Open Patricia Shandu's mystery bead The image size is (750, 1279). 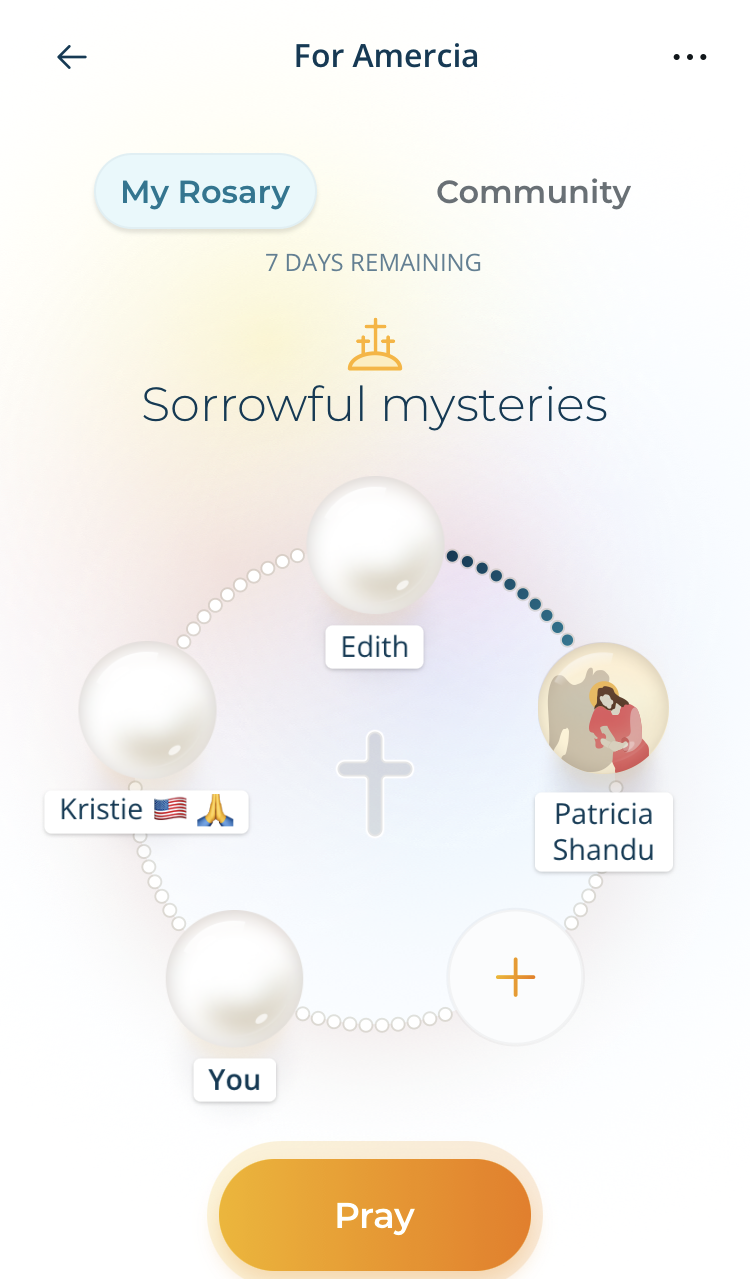tap(603, 707)
